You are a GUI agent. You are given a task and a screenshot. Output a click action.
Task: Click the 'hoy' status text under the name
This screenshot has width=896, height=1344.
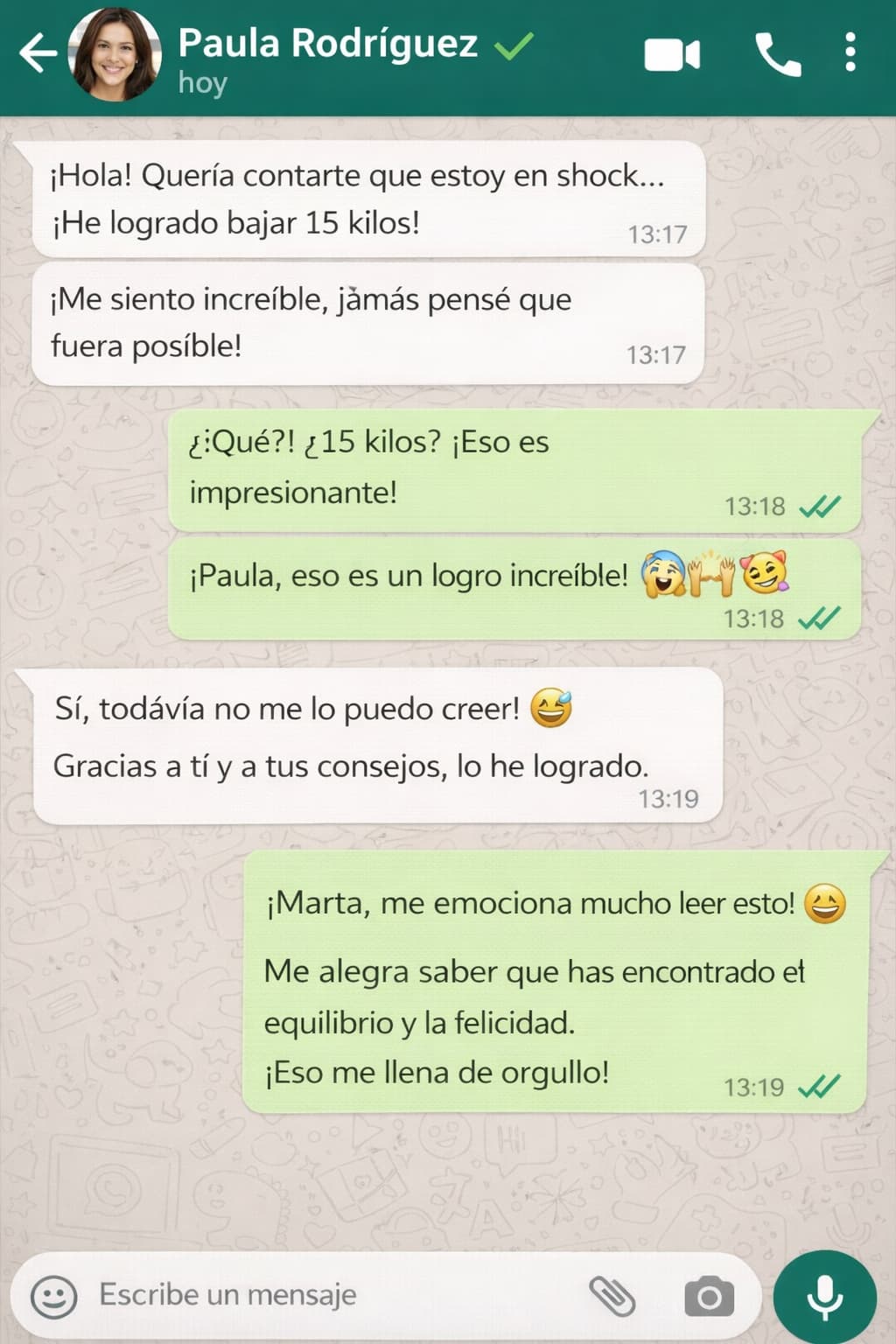click(x=200, y=83)
